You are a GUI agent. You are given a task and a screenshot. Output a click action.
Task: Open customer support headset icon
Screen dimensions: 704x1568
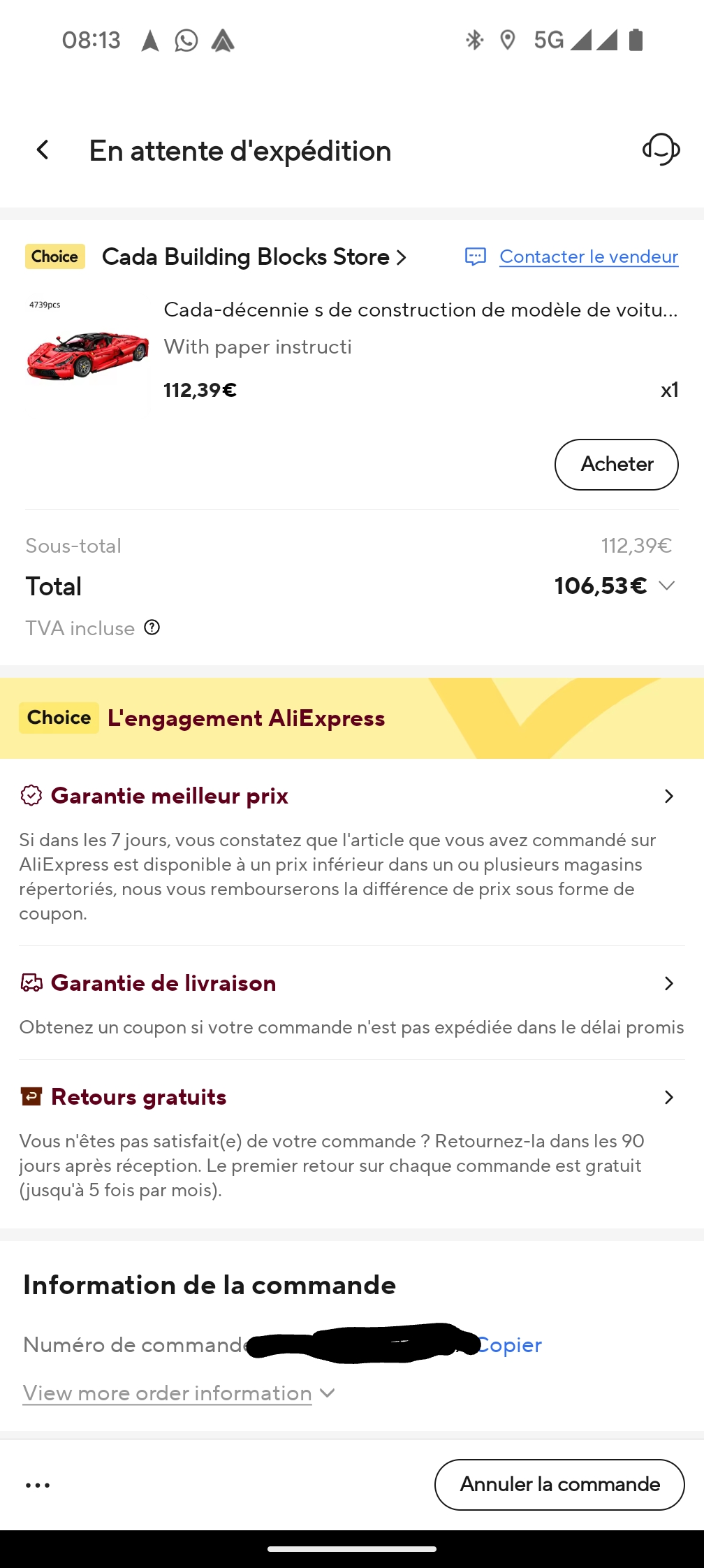(x=661, y=150)
